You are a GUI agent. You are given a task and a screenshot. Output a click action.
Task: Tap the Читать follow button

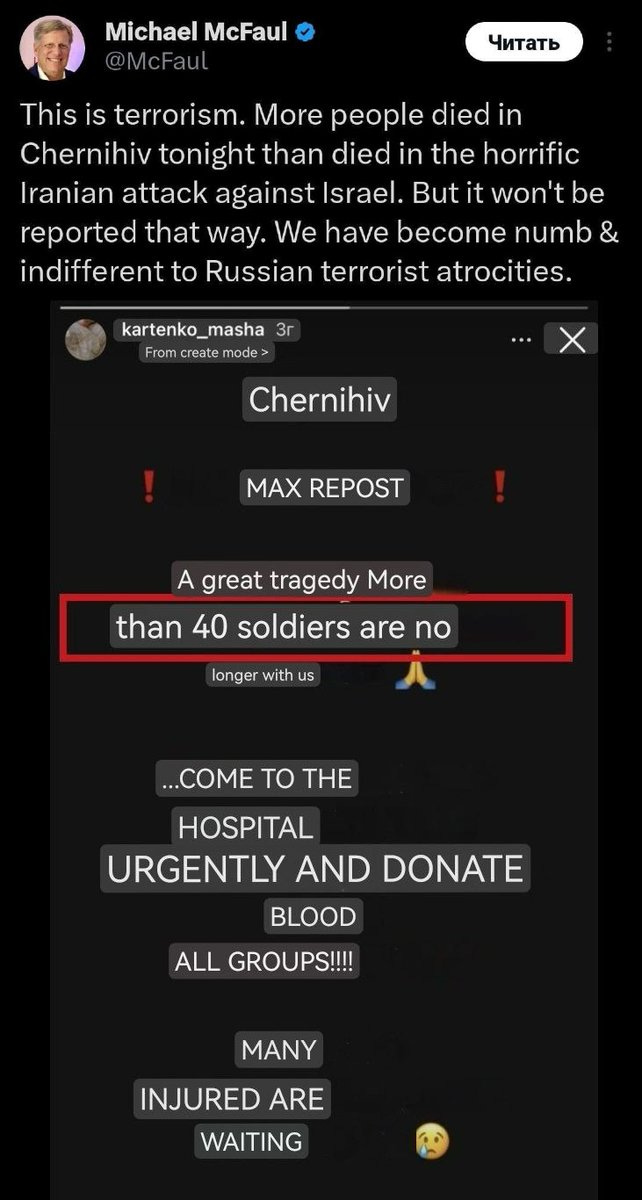click(525, 42)
